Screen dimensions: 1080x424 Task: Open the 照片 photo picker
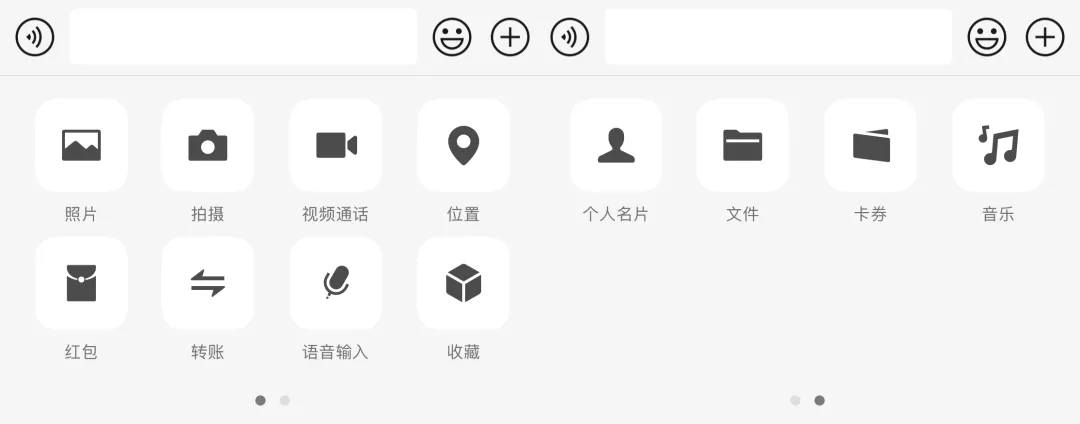(x=81, y=145)
